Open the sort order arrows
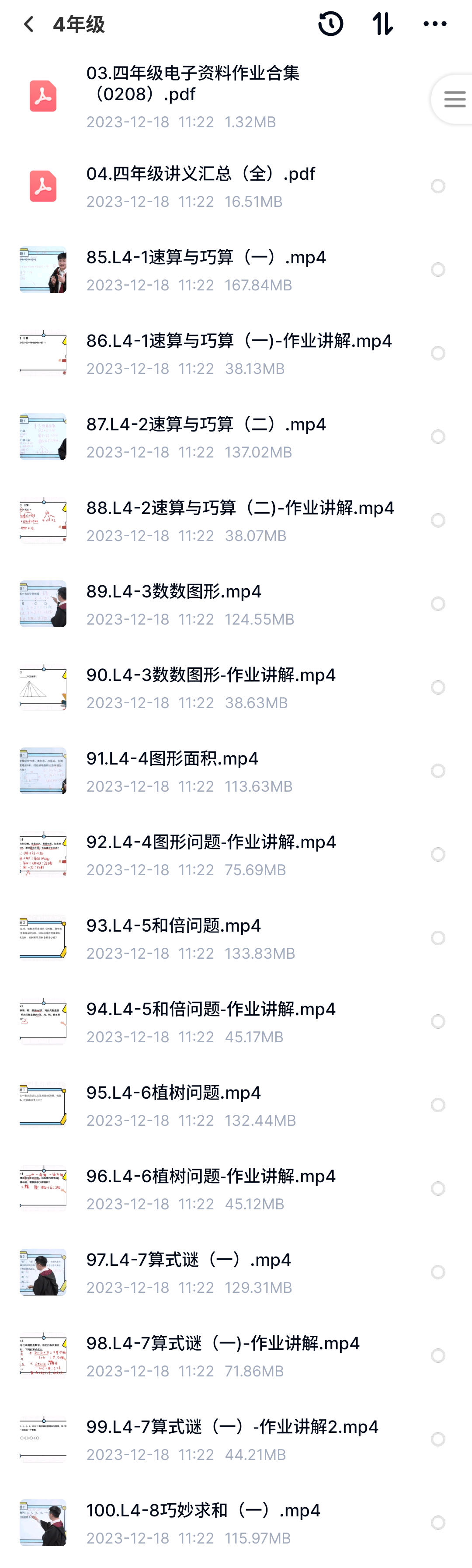Screen dimensions: 472x1568 point(382,24)
